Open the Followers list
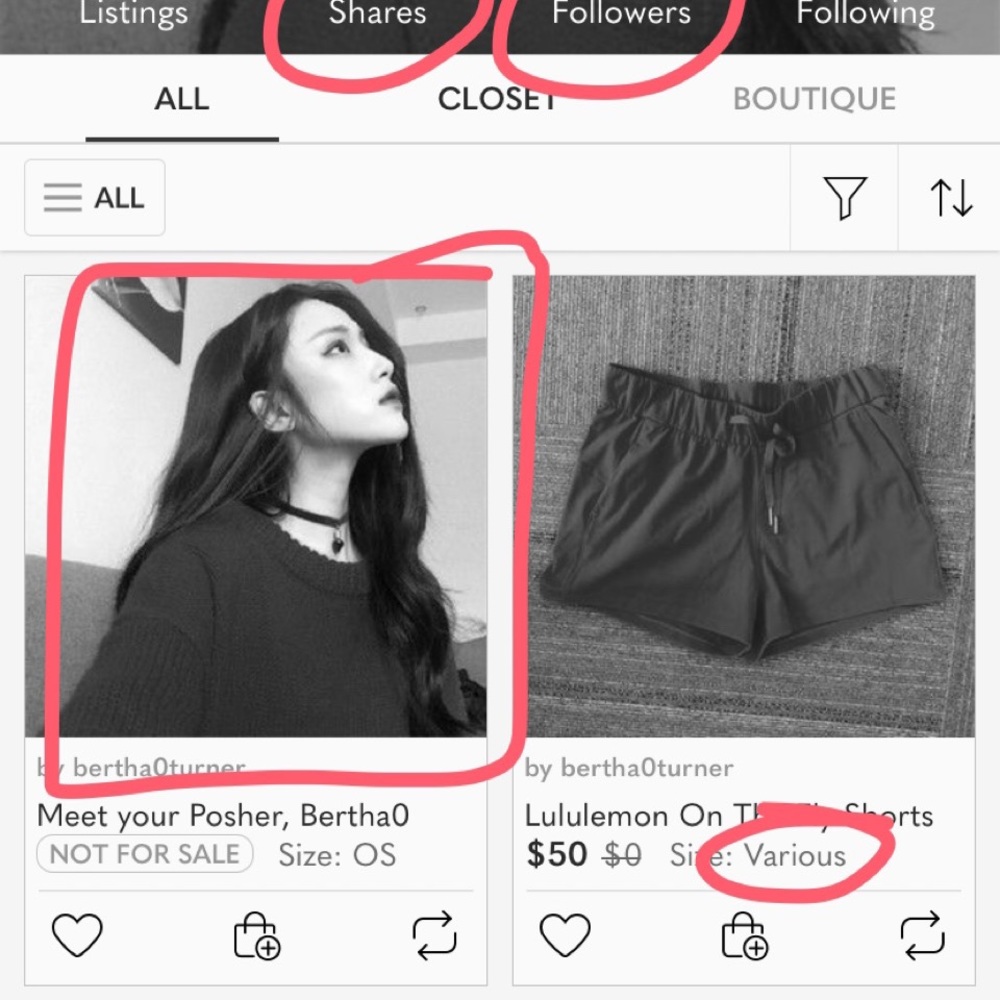Screen dimensions: 1000x1000 pyautogui.click(x=621, y=14)
